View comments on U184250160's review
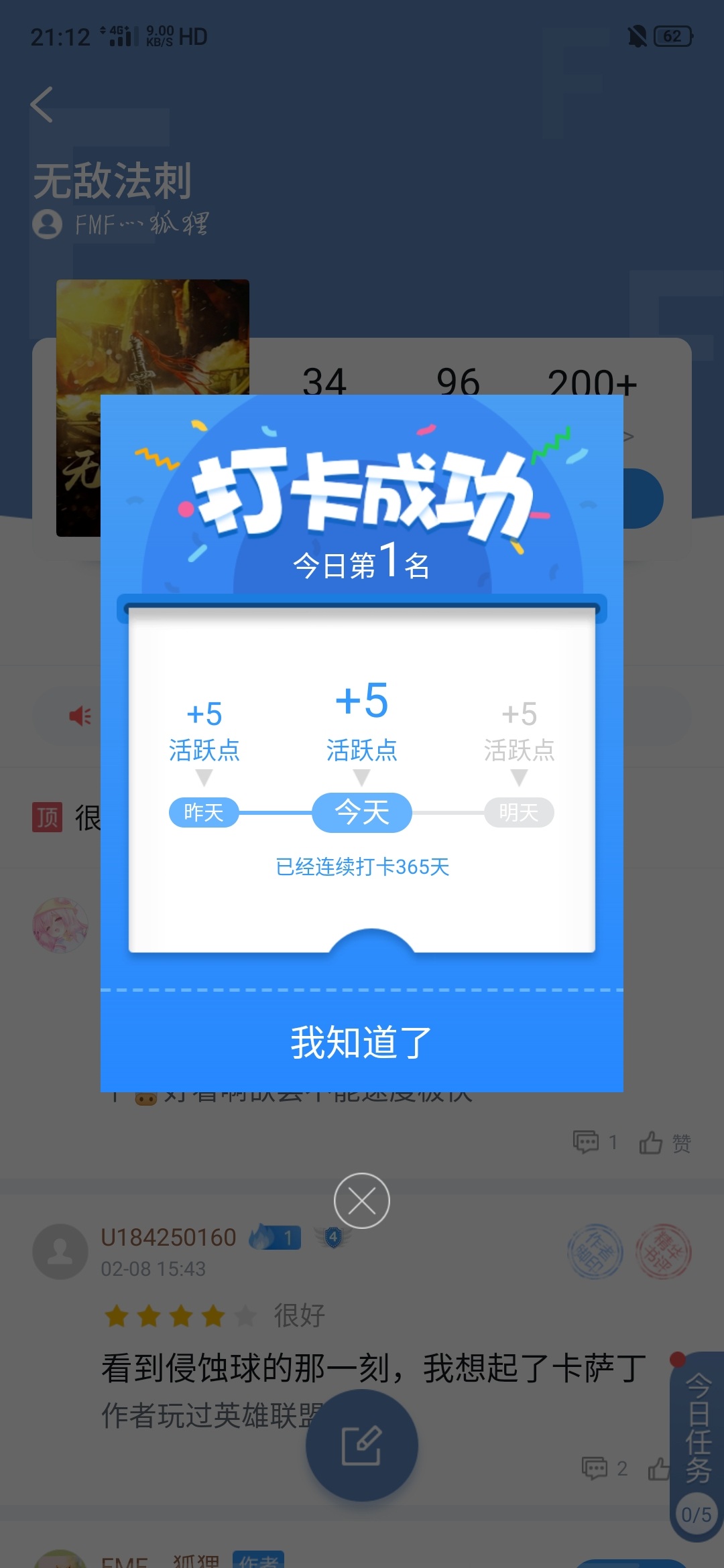Image resolution: width=724 pixels, height=1568 pixels. tap(605, 1469)
